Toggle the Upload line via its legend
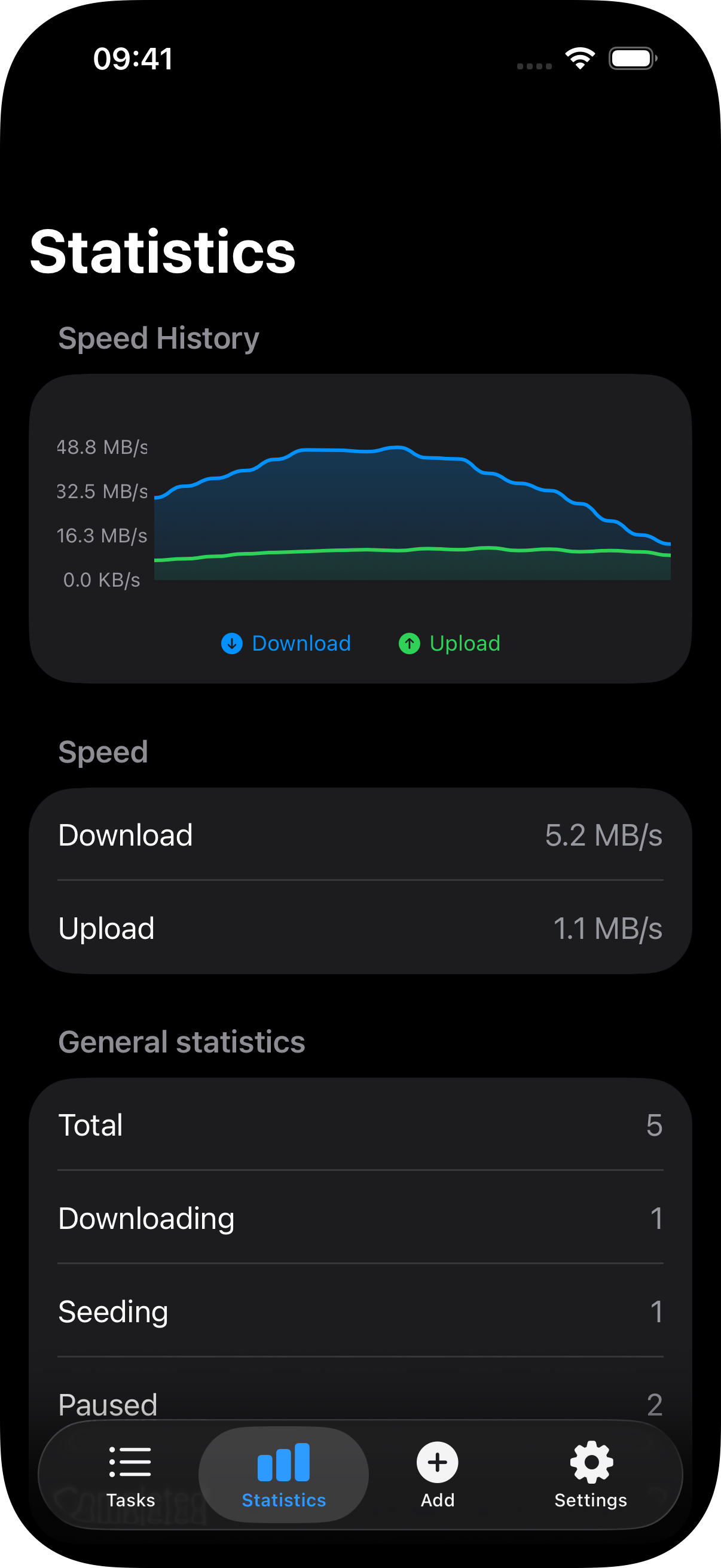 click(x=449, y=643)
